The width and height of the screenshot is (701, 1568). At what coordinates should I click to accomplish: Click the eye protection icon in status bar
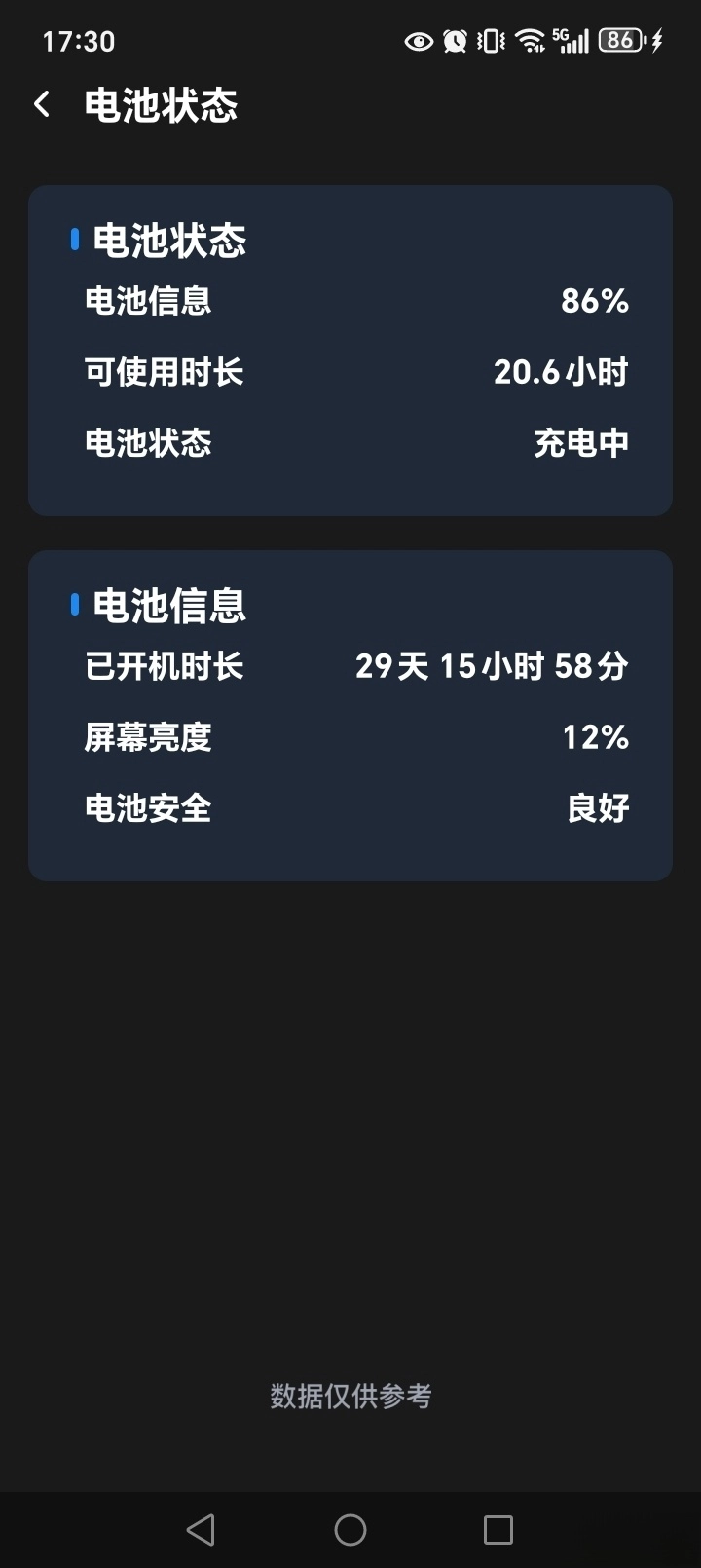419,41
